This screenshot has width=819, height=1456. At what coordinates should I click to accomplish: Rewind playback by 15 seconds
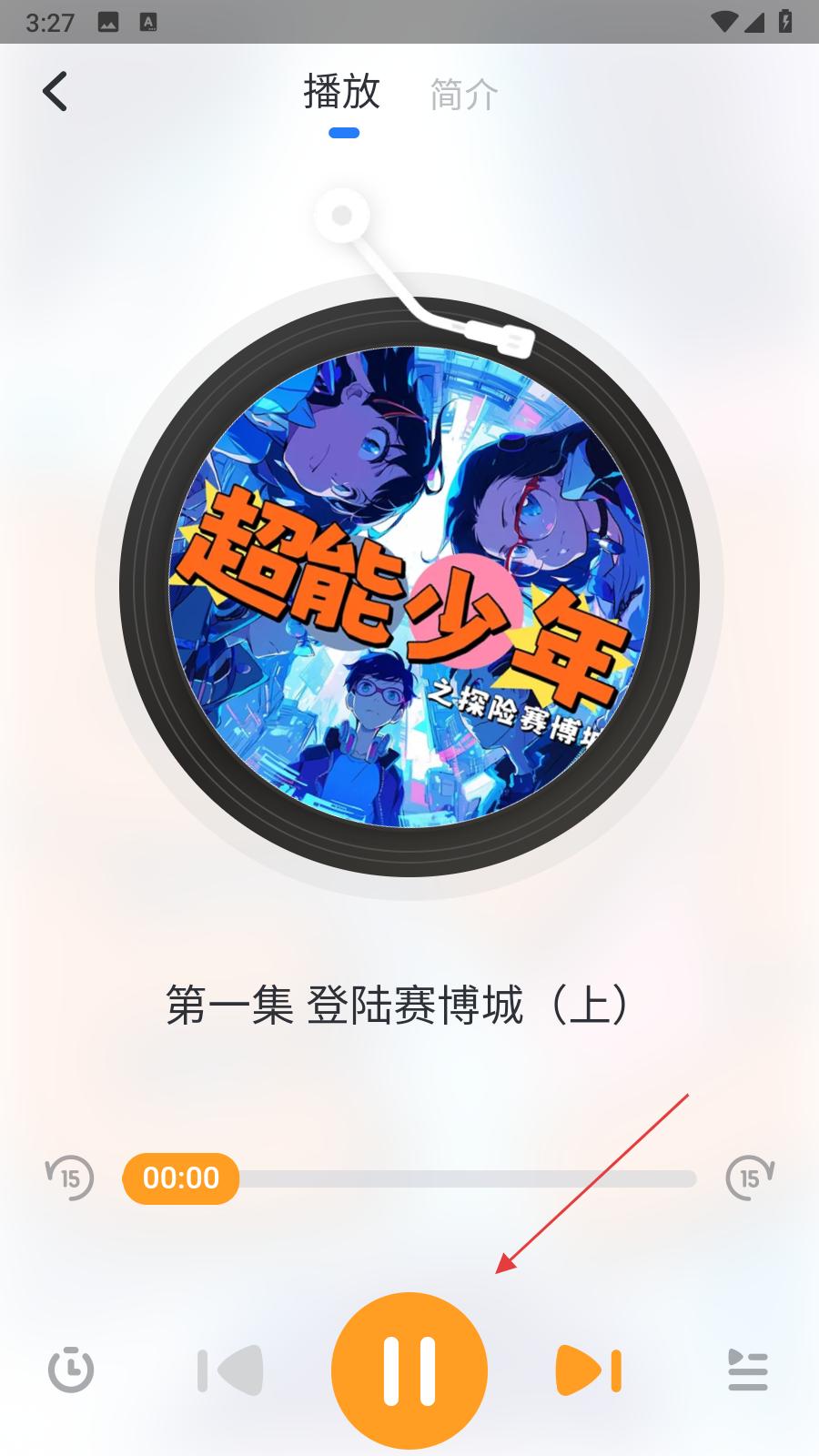pyautogui.click(x=69, y=1178)
